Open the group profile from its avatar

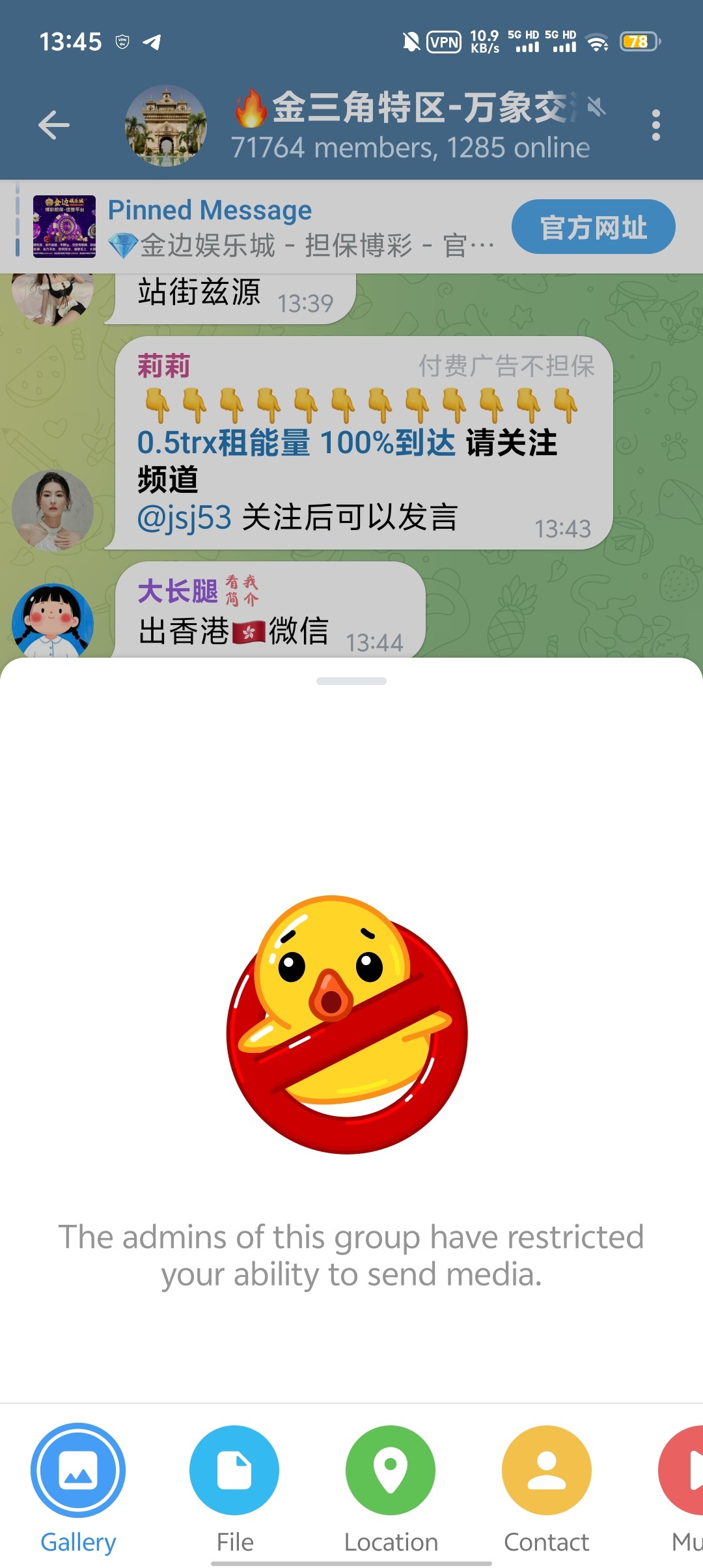[x=166, y=126]
